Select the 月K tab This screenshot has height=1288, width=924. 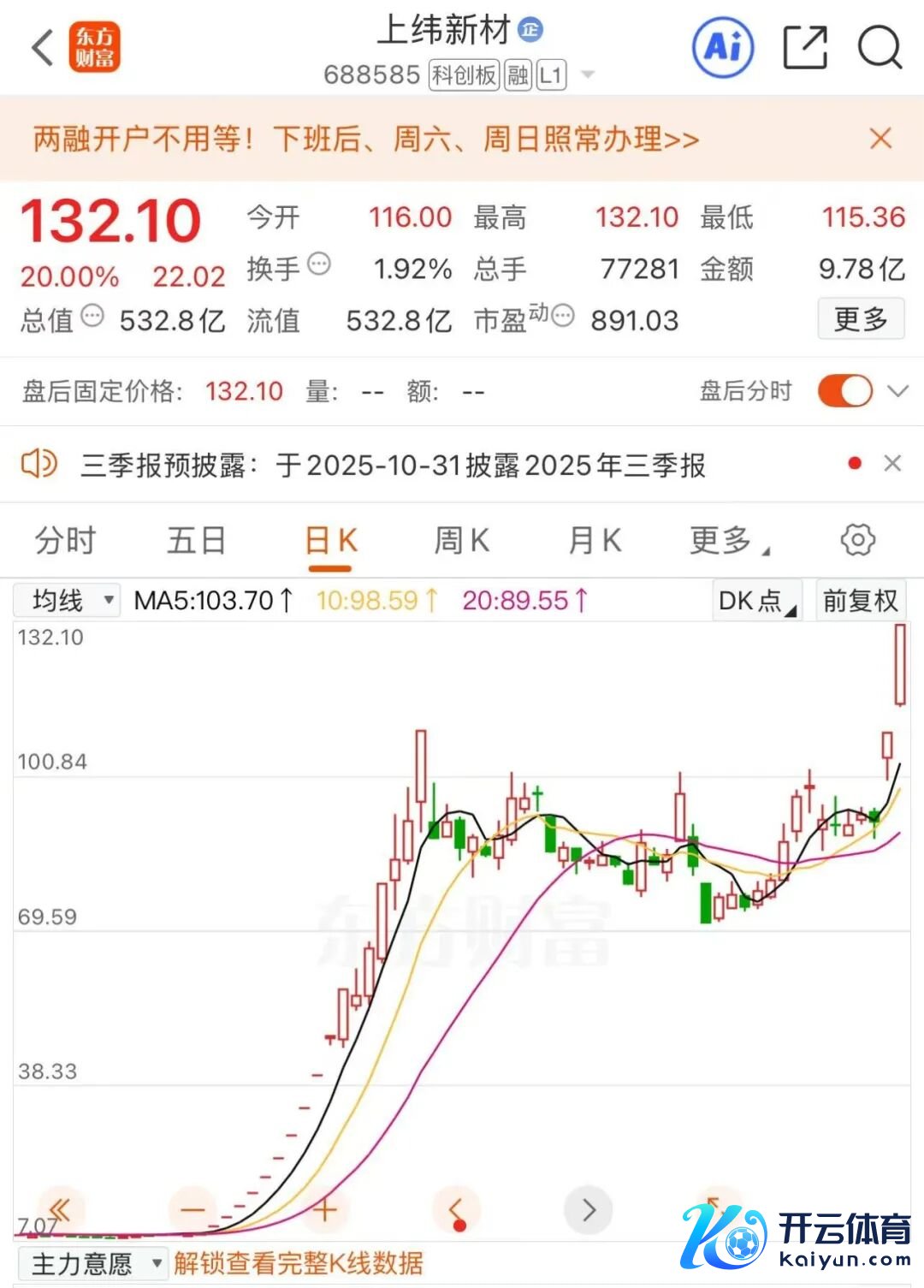pos(595,541)
